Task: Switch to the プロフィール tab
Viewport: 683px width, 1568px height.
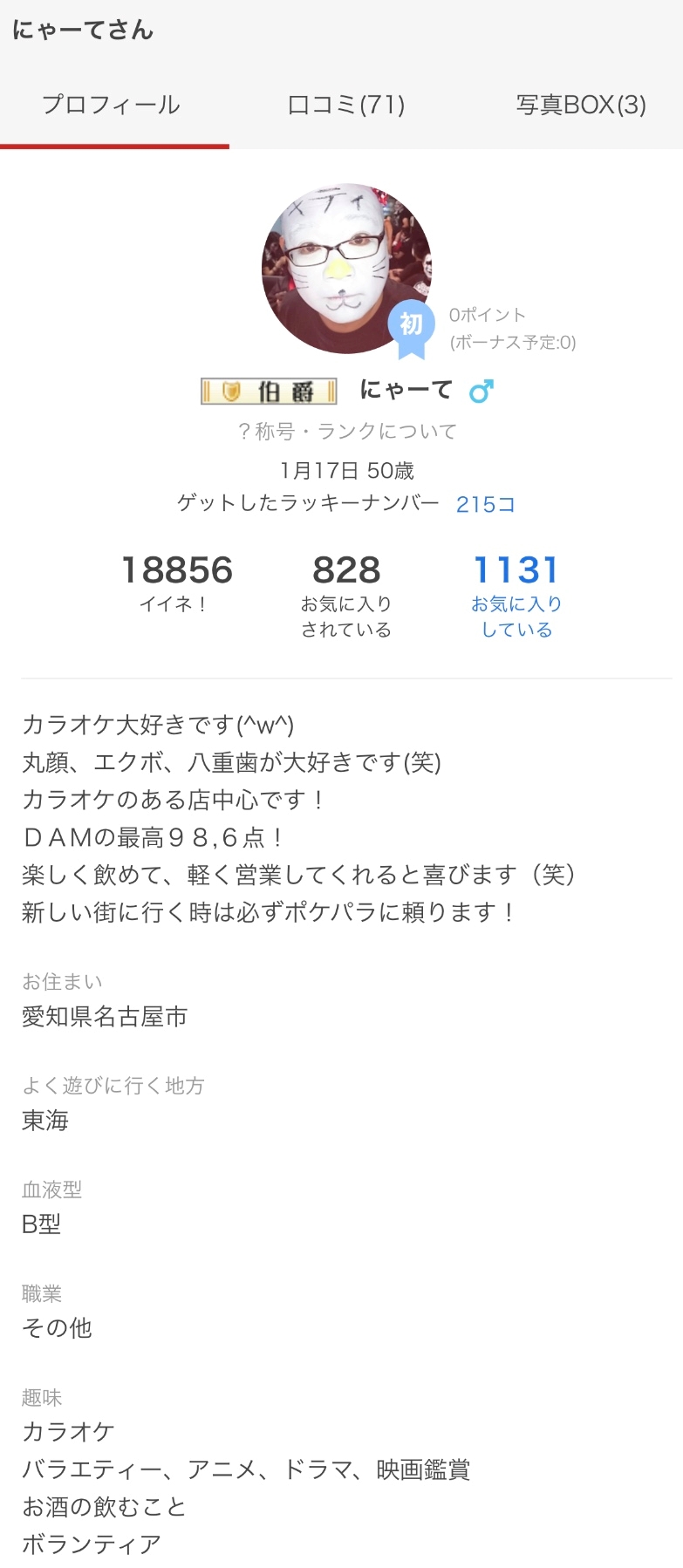Action: point(113,106)
